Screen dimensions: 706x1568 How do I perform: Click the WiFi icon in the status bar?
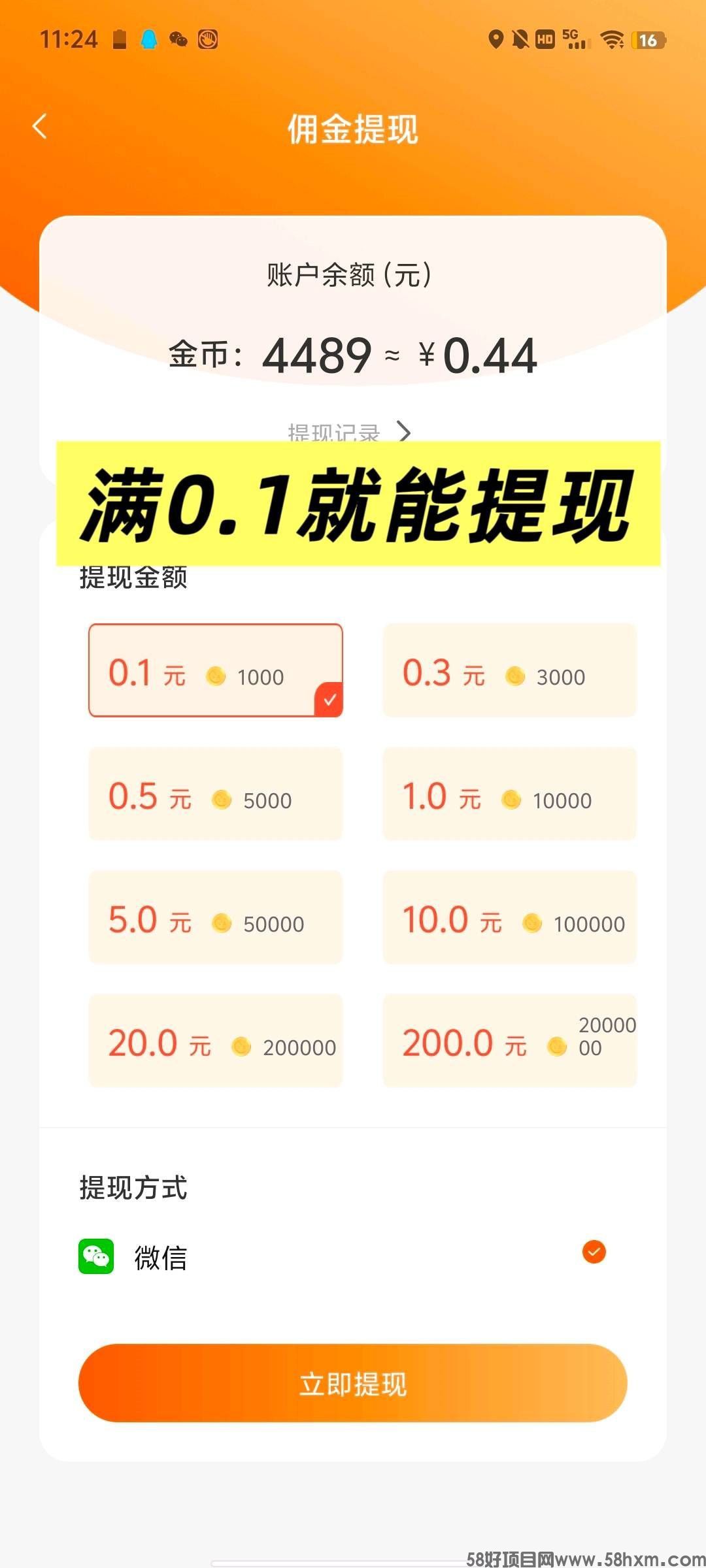[613, 41]
